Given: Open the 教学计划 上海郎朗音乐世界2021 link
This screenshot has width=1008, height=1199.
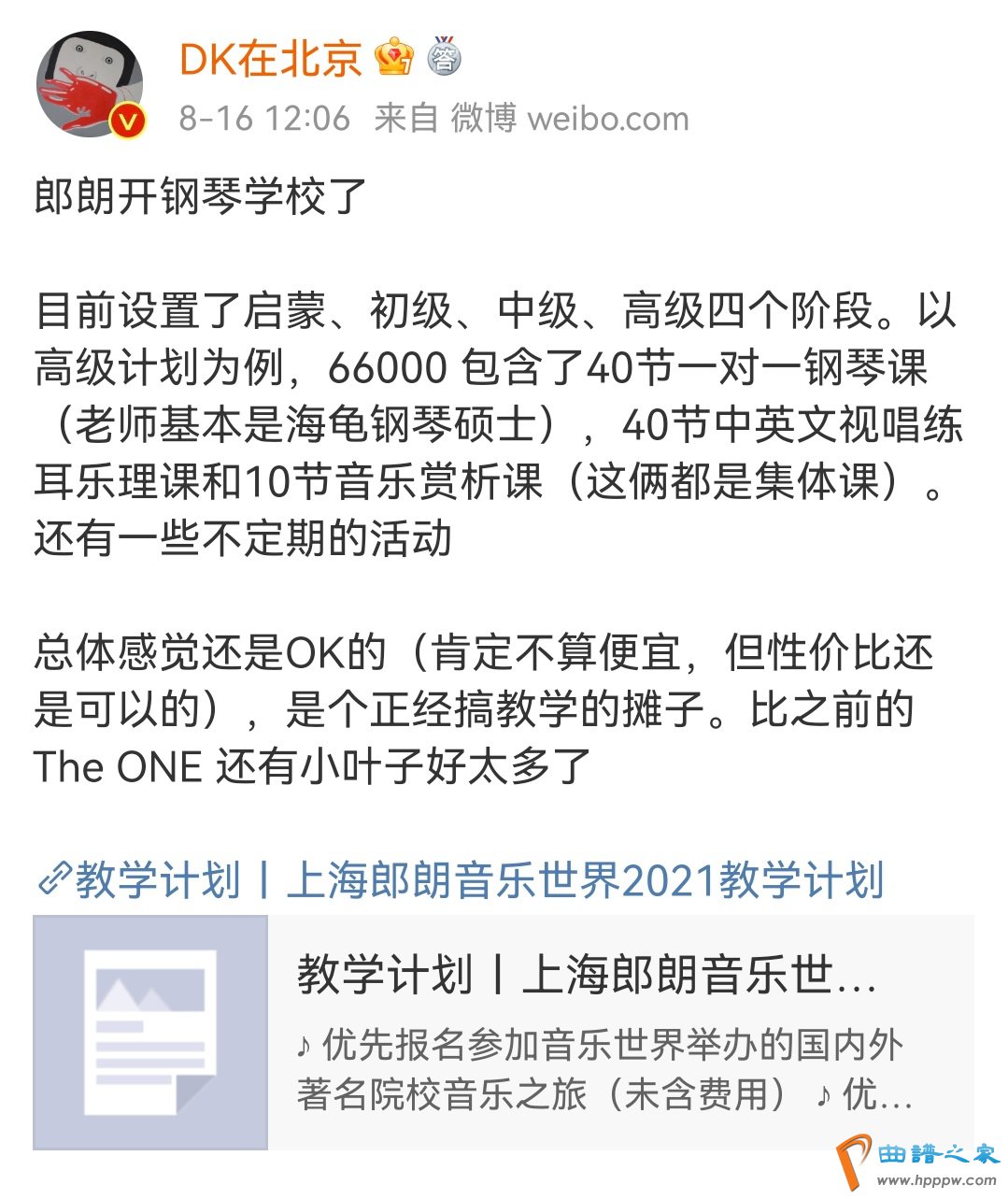Looking at the screenshot, I should [x=476, y=880].
